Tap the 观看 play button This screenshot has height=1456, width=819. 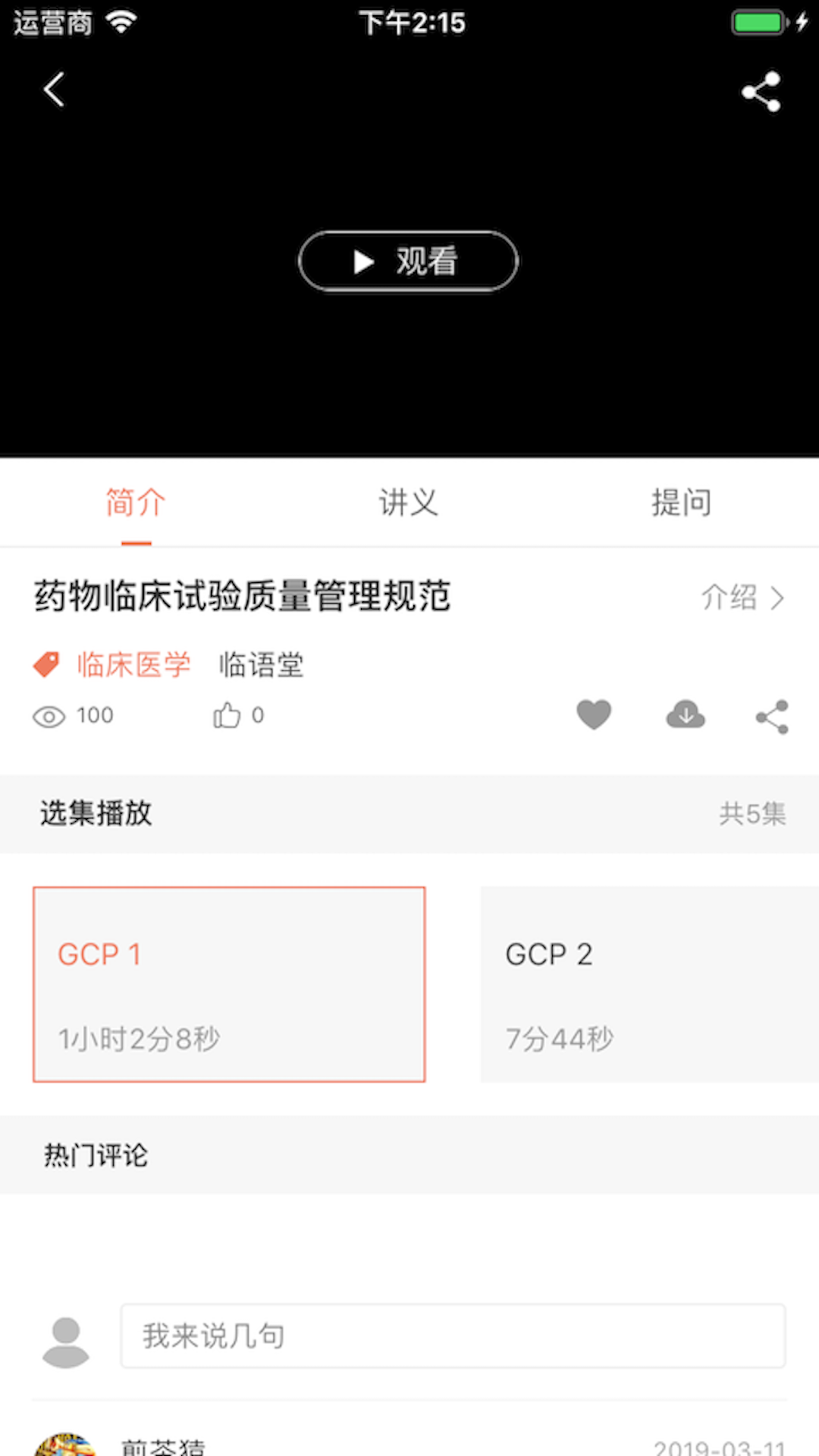408,262
